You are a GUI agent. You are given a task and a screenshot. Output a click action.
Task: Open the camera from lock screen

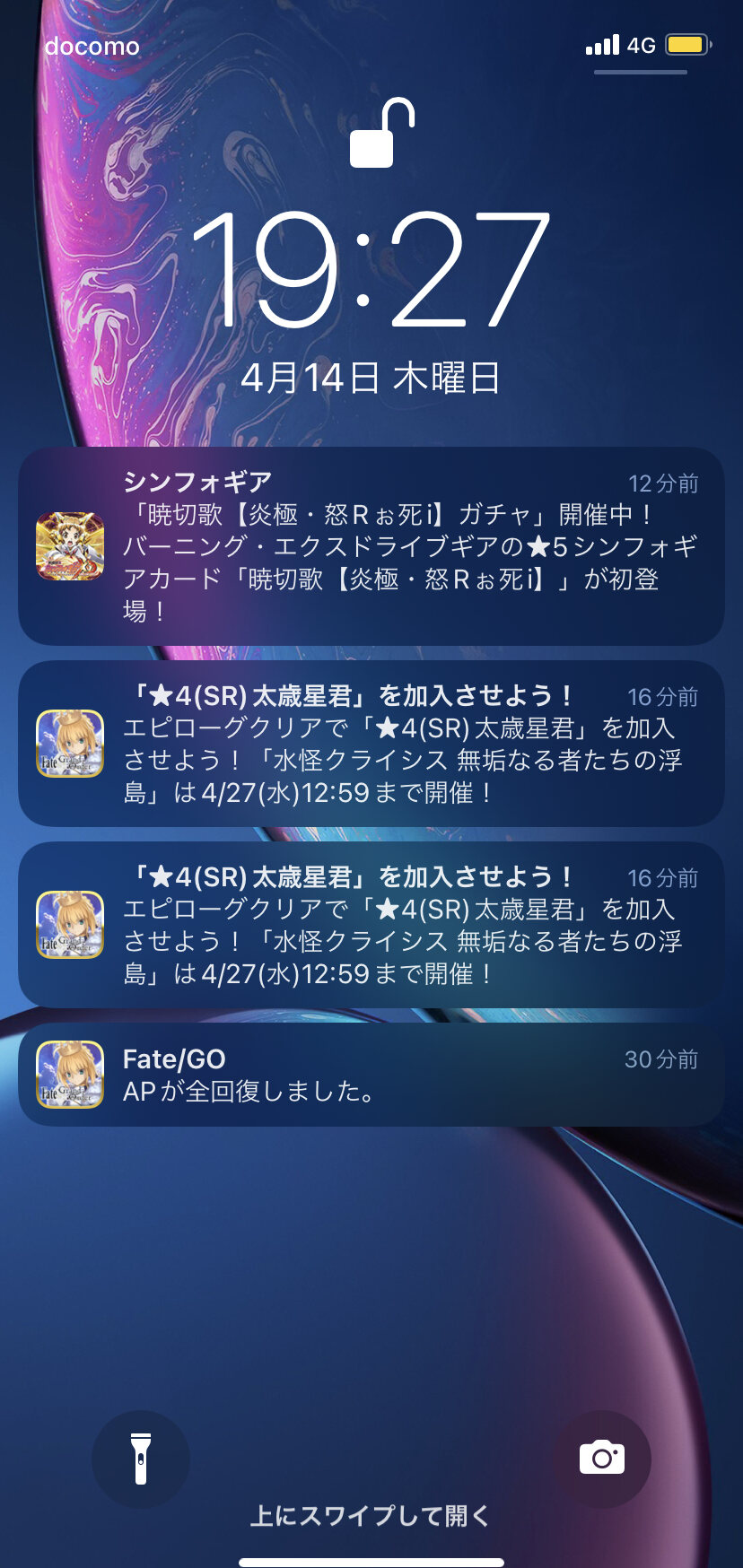click(601, 1459)
